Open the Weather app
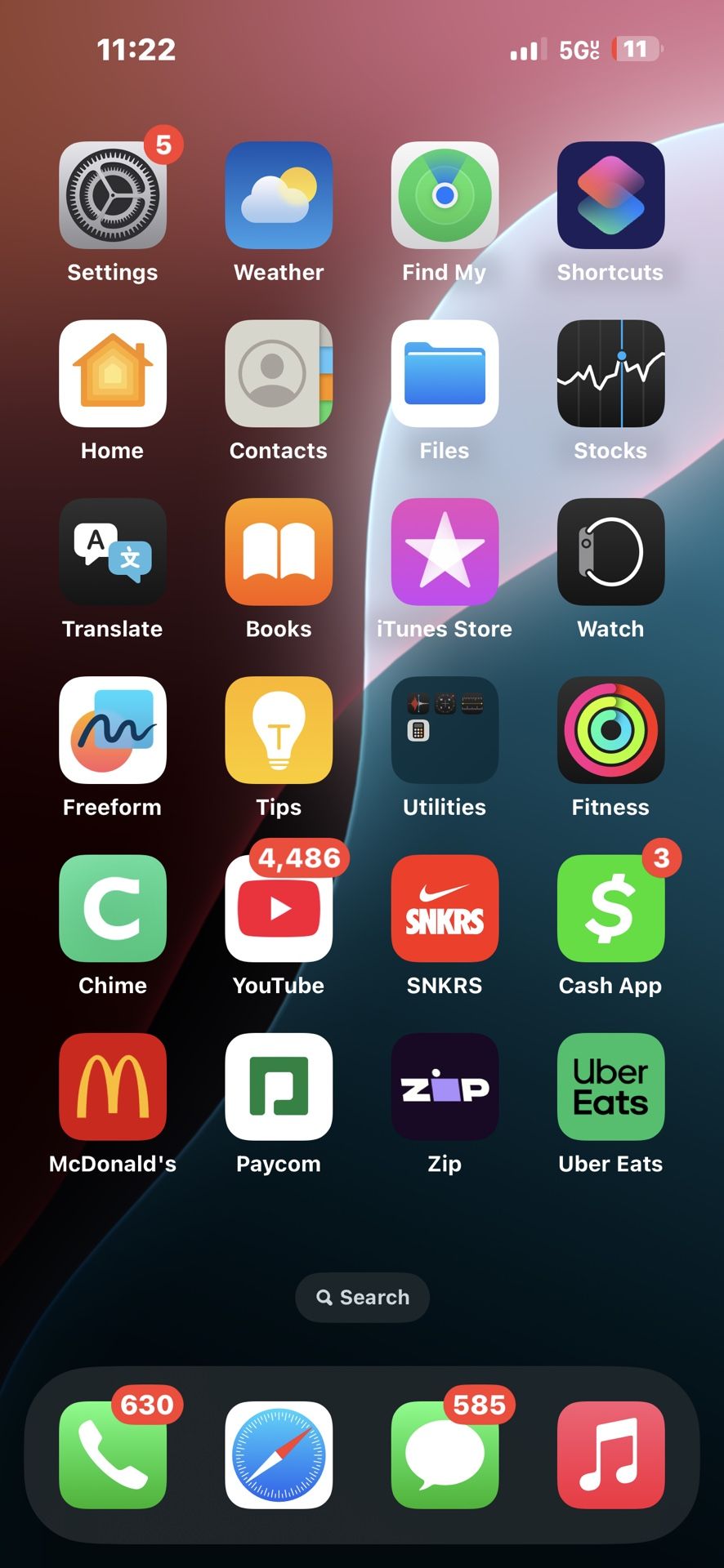The width and height of the screenshot is (724, 1568). [279, 196]
